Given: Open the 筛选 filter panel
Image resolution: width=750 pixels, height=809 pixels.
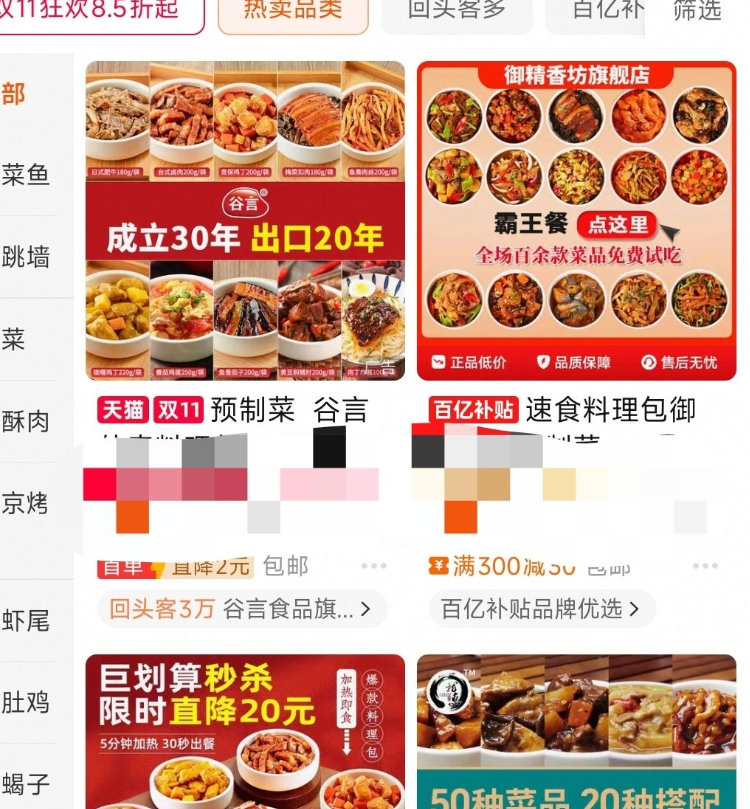Looking at the screenshot, I should 697,12.
